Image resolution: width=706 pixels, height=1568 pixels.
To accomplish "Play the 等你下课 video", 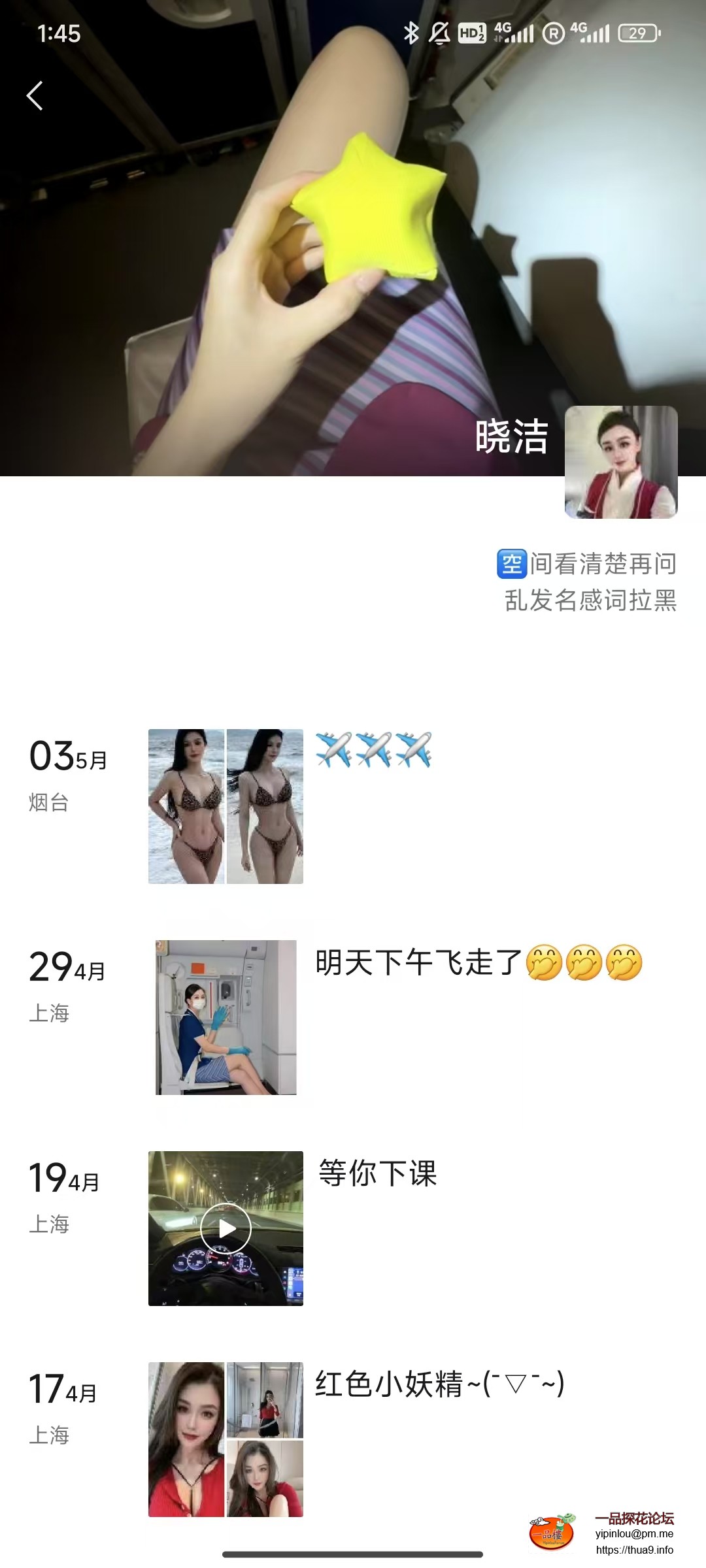I will pos(226,1228).
